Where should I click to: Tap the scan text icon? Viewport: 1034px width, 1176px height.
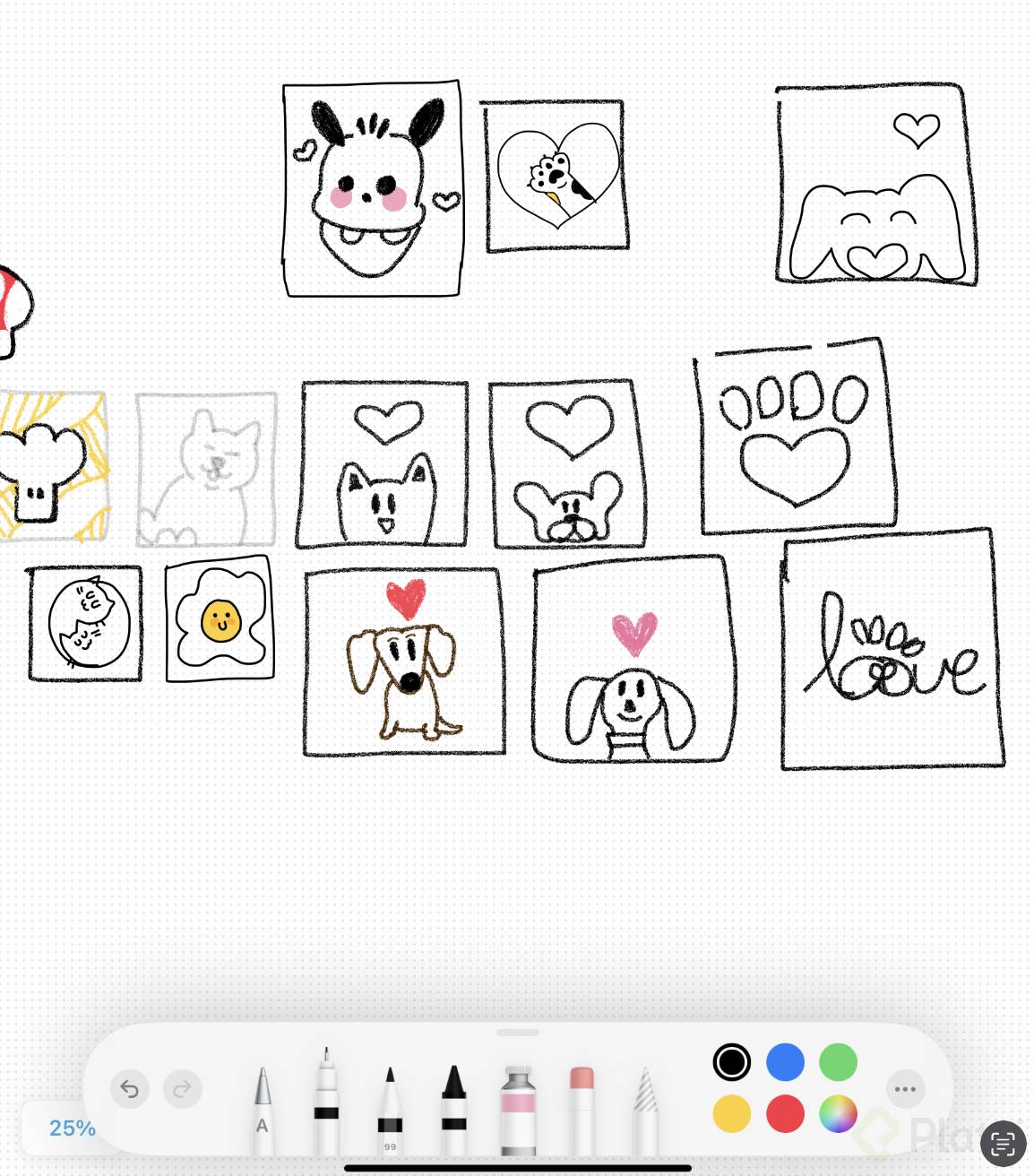[1003, 1144]
